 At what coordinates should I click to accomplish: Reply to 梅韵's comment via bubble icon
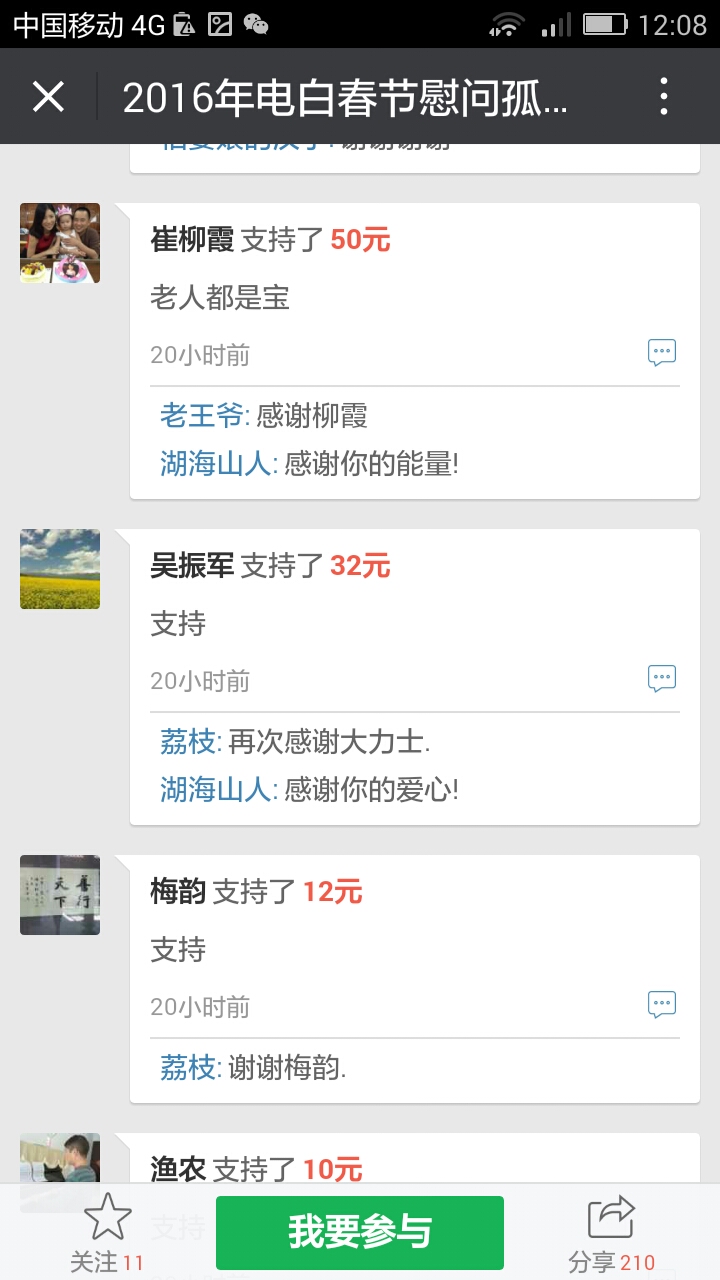tap(662, 1004)
